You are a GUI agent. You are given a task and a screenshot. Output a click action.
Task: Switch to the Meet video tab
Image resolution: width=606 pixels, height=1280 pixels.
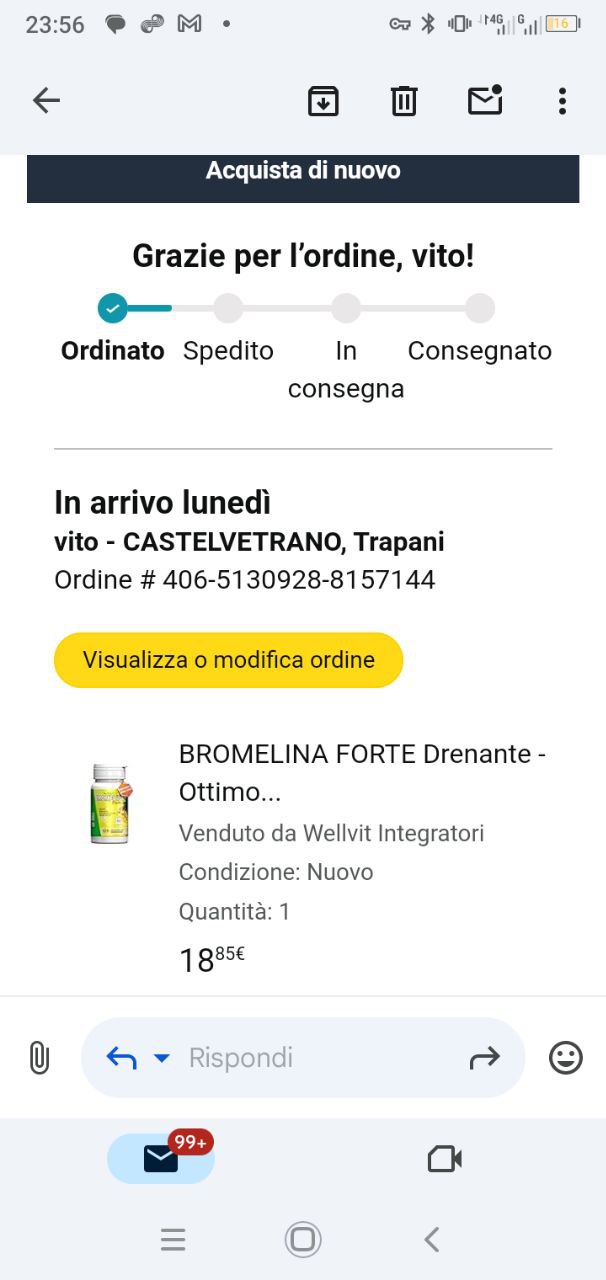click(444, 1159)
